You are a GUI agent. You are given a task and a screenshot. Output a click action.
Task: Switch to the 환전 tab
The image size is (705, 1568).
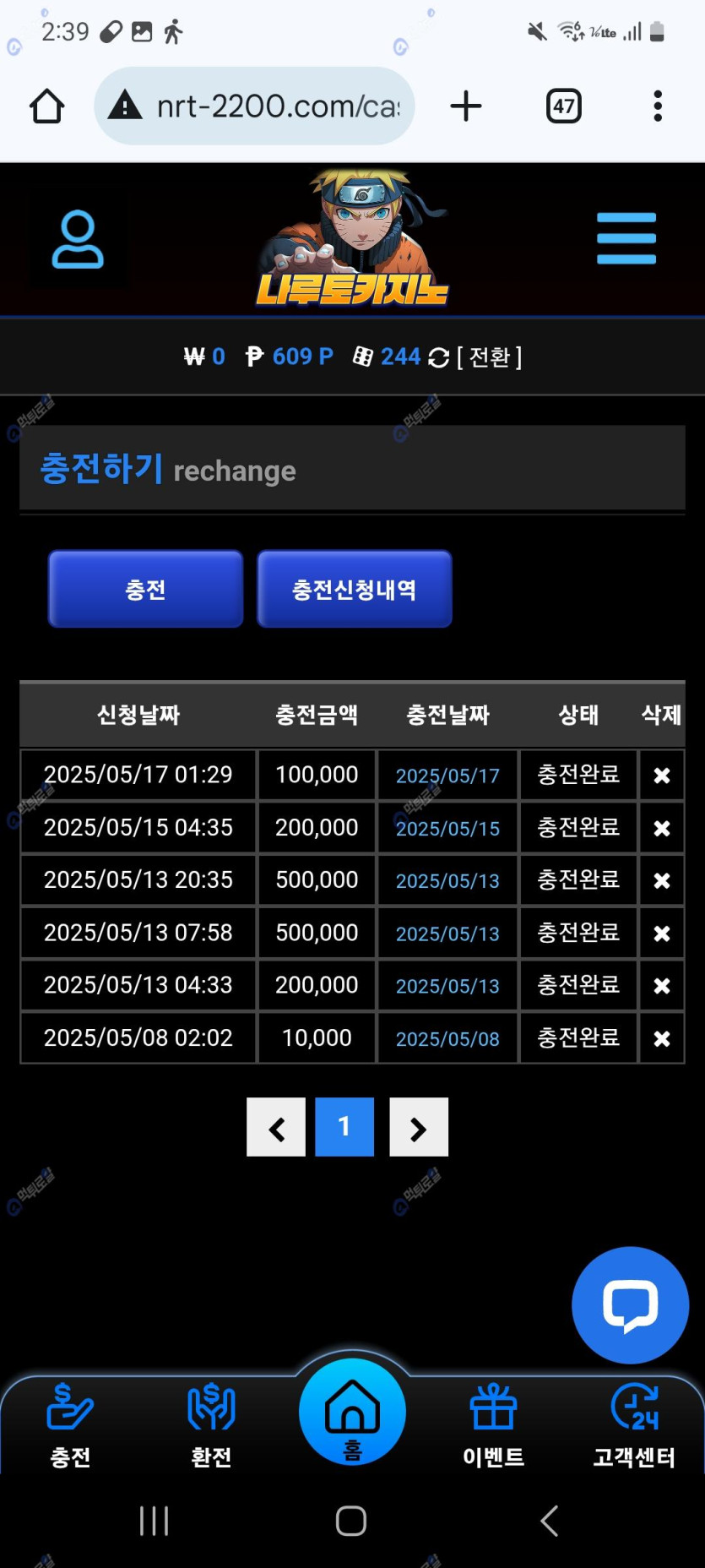click(x=211, y=1425)
